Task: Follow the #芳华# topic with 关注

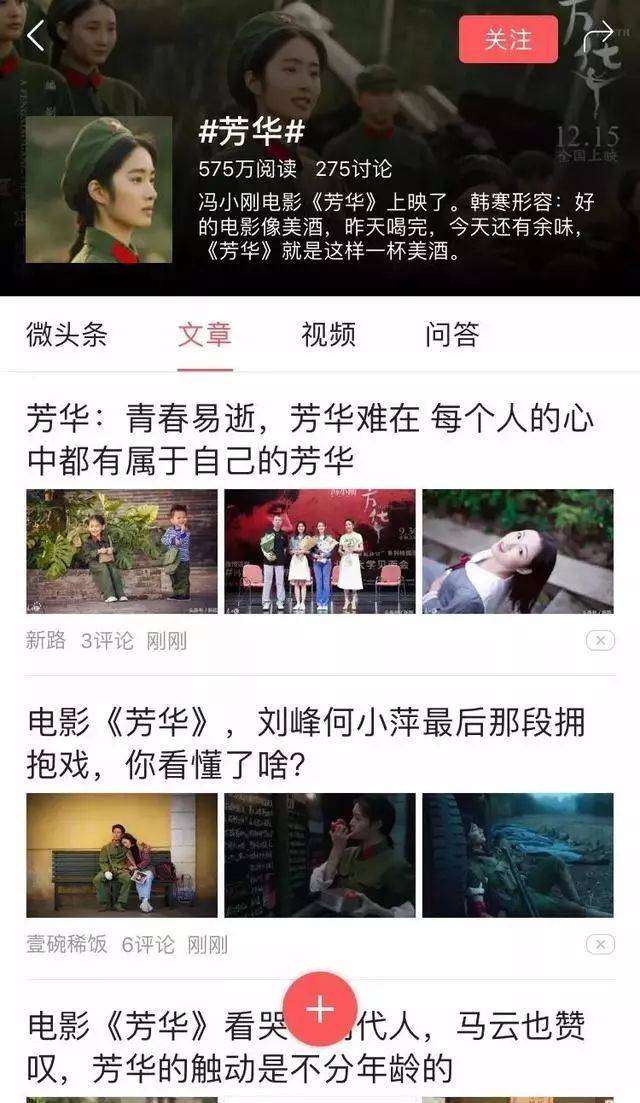Action: [x=508, y=40]
